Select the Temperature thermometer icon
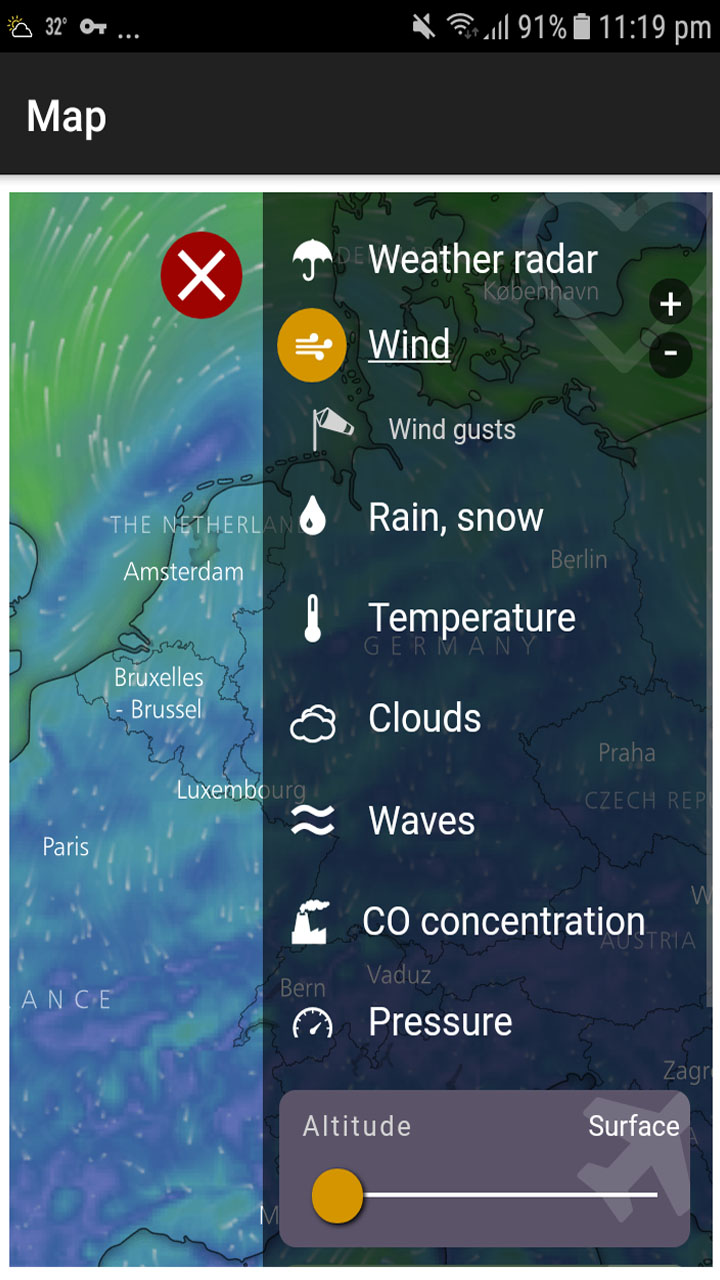720x1280 pixels. click(313, 617)
